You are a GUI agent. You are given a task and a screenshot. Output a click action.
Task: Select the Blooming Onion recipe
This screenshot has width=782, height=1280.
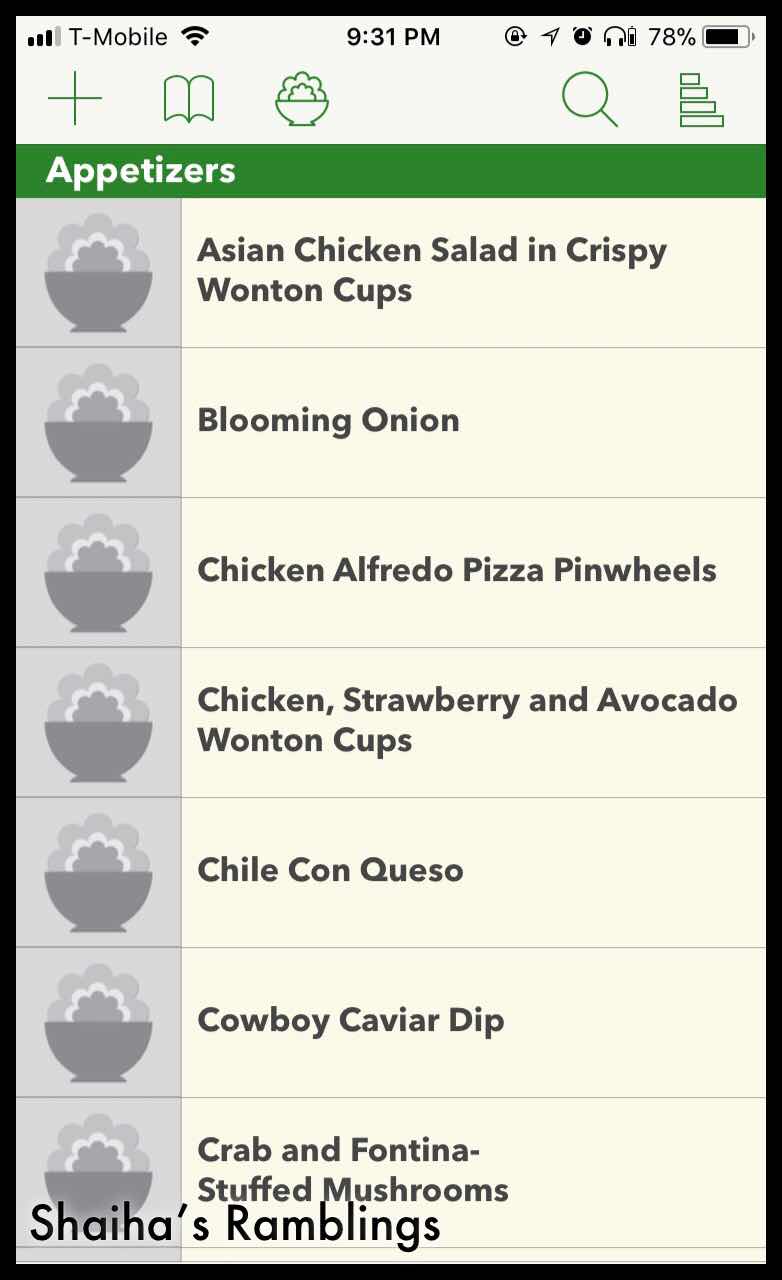(329, 421)
